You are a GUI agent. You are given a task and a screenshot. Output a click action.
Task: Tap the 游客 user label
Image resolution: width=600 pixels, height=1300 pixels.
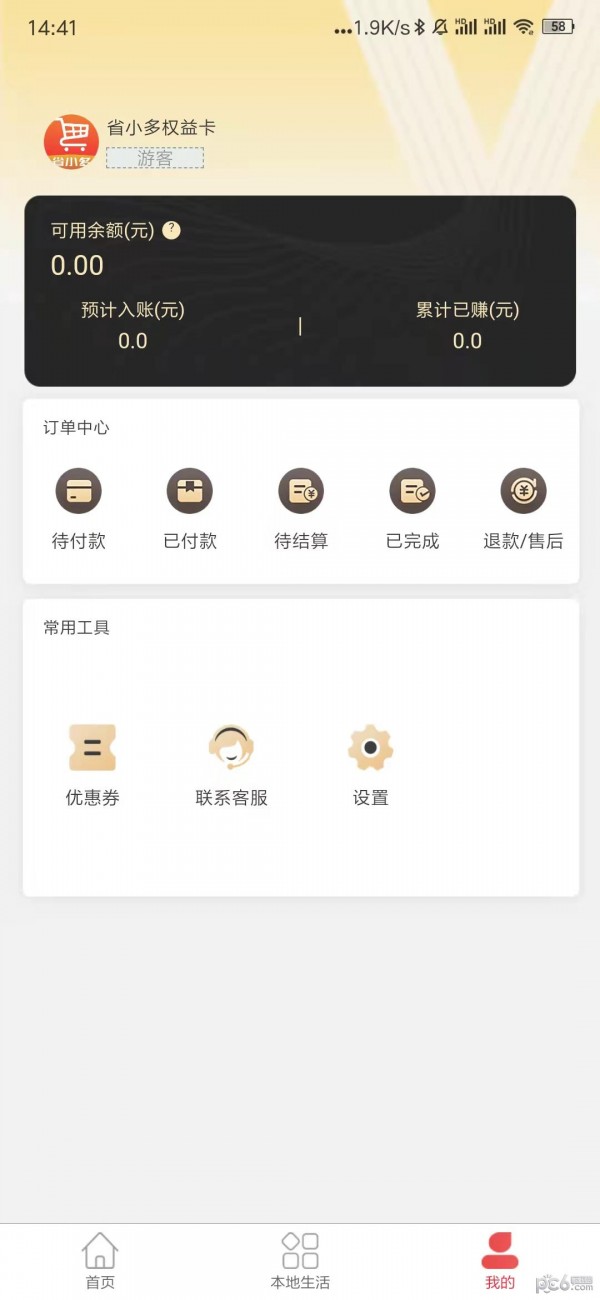155,158
